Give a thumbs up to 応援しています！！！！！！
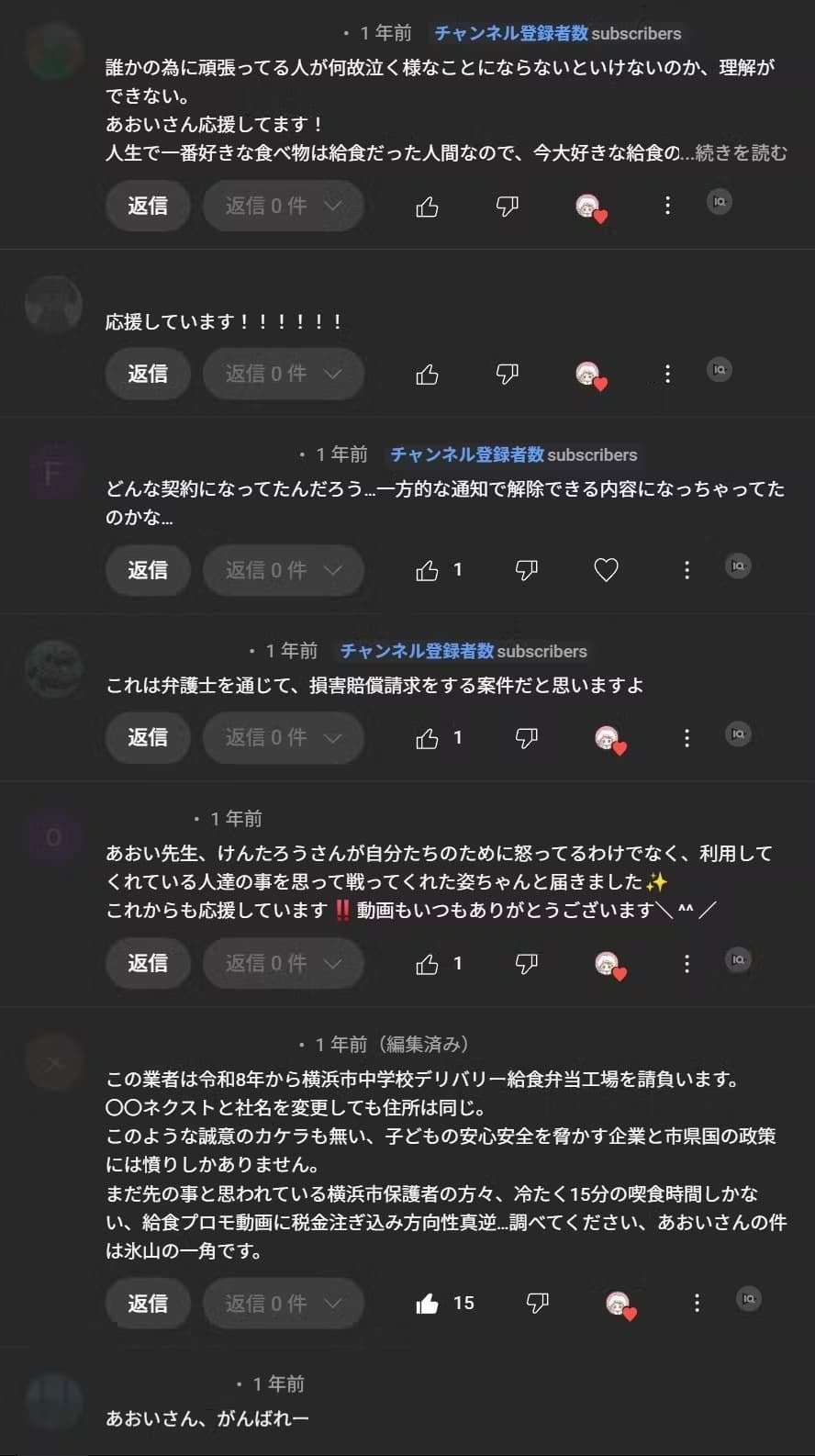Image resolution: width=815 pixels, height=1456 pixels. tap(427, 374)
